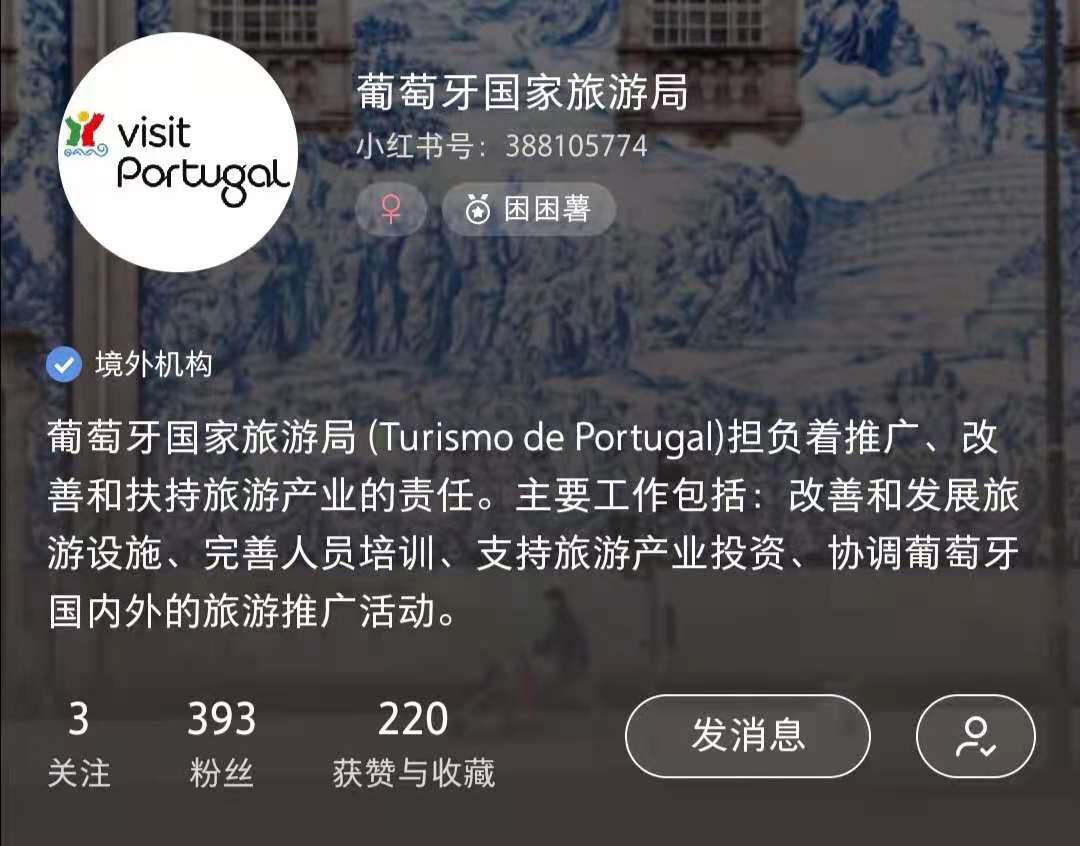Viewport: 1080px width, 846px height.
Task: Open the Visit Portugal profile avatar
Action: [x=178, y=152]
